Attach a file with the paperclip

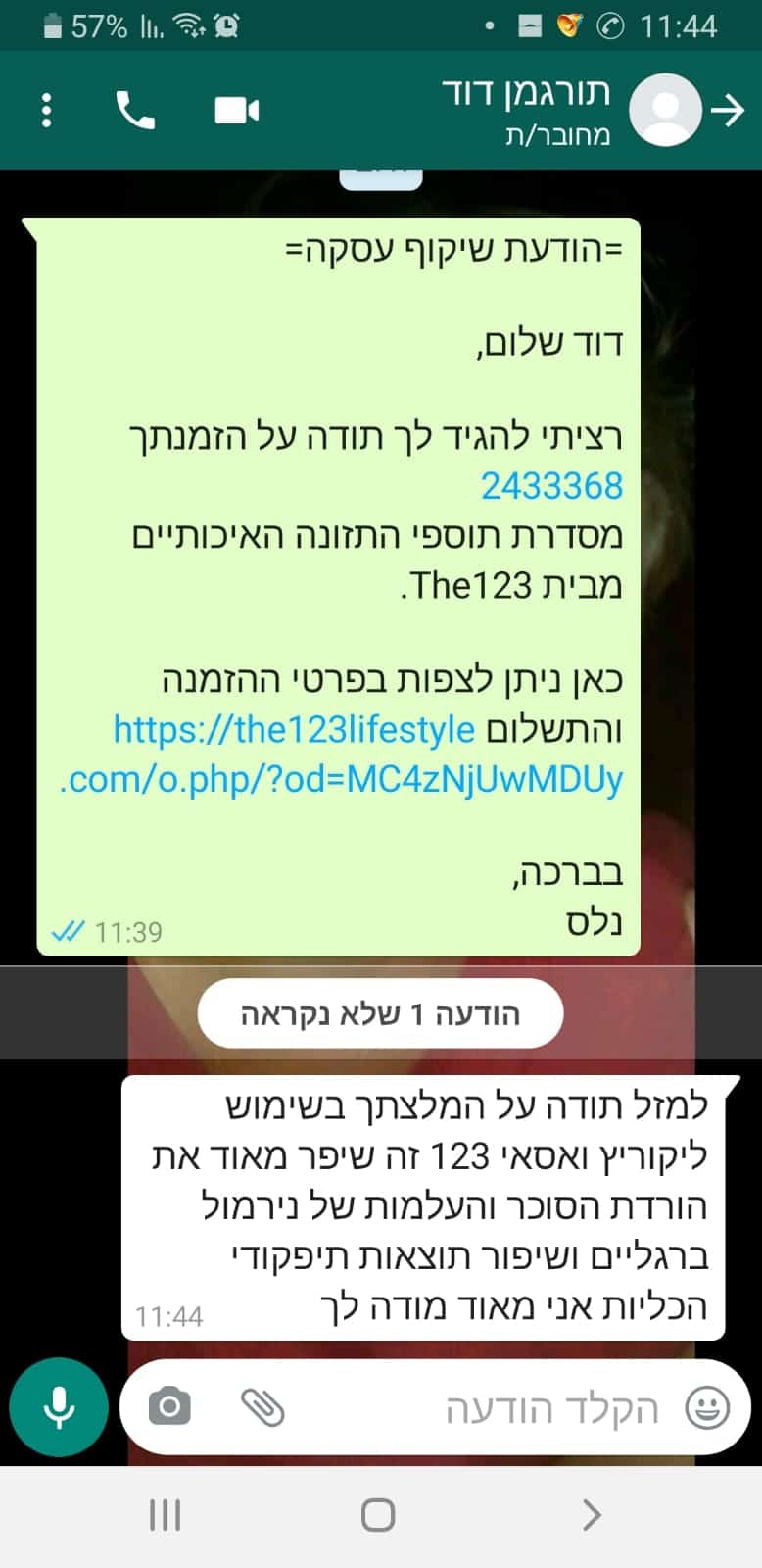click(262, 1408)
